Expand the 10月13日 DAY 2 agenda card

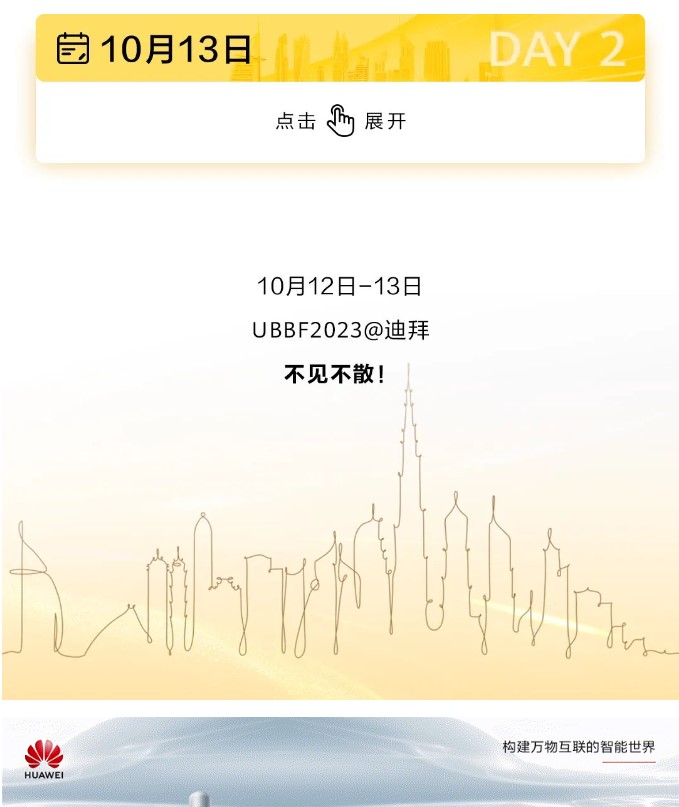tap(340, 121)
